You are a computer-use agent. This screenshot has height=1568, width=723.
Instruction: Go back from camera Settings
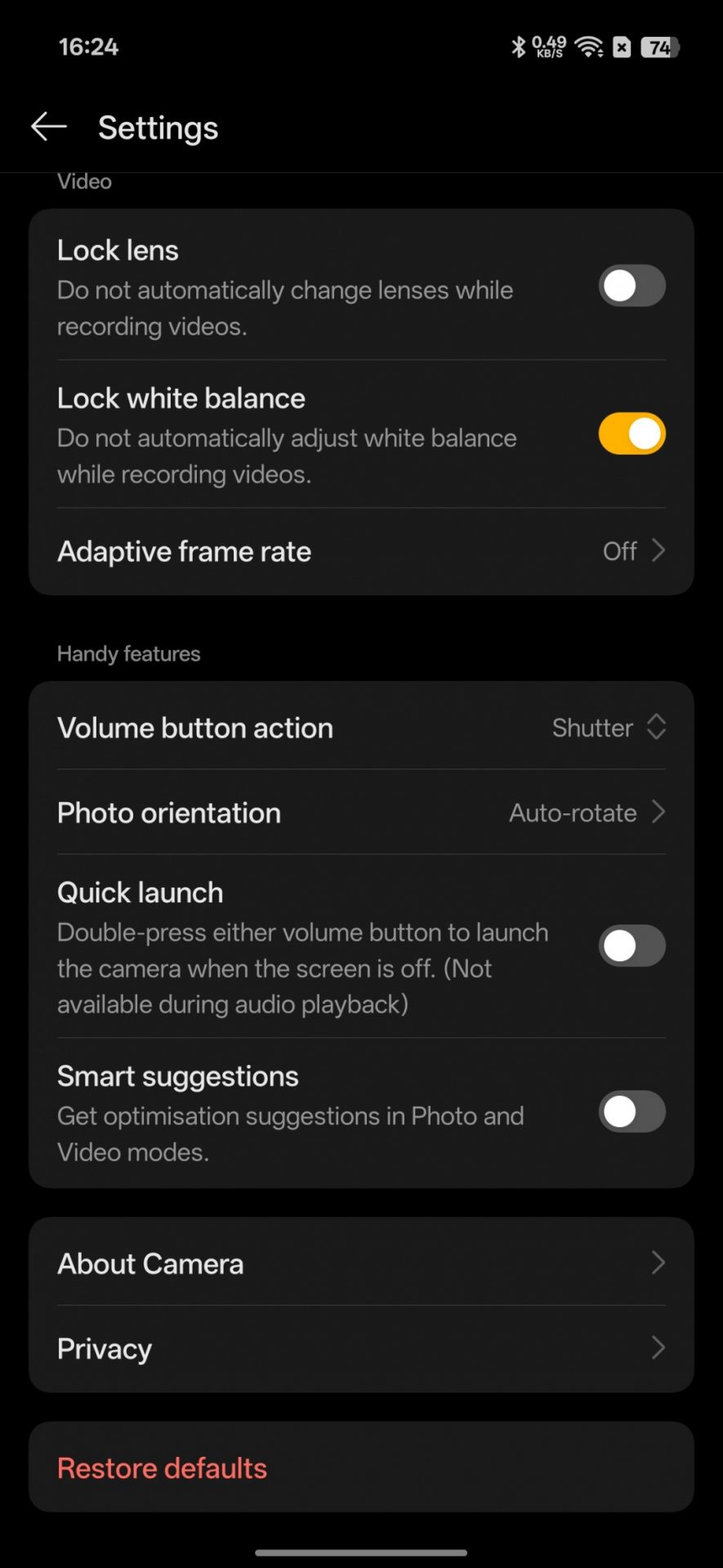pos(48,127)
